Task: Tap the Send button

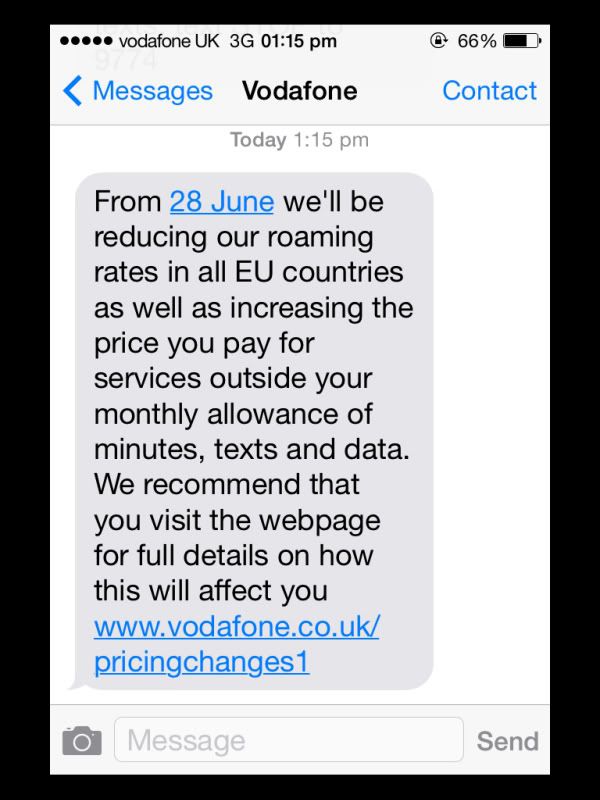Action: click(507, 741)
